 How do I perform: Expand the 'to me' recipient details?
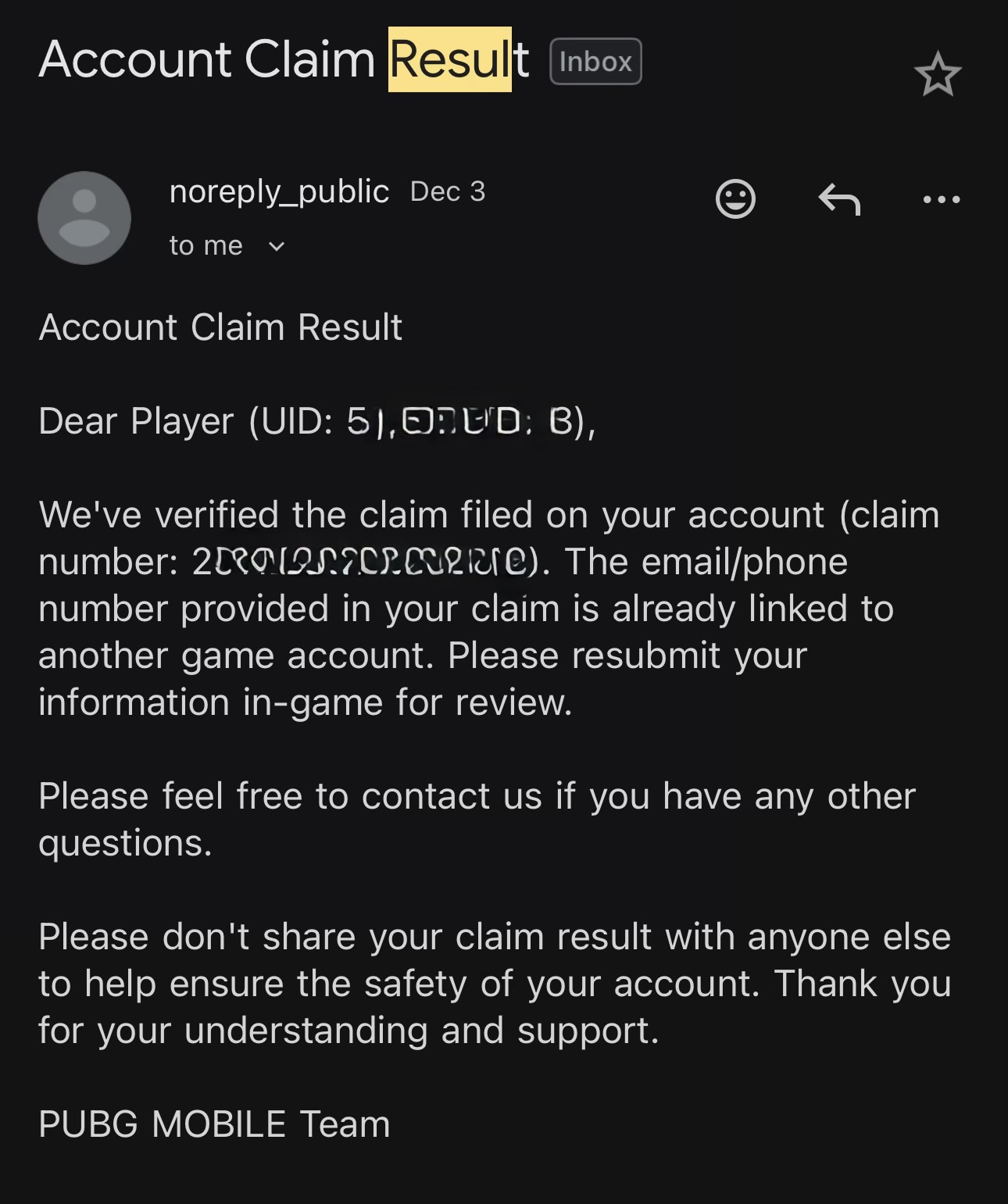[x=276, y=247]
